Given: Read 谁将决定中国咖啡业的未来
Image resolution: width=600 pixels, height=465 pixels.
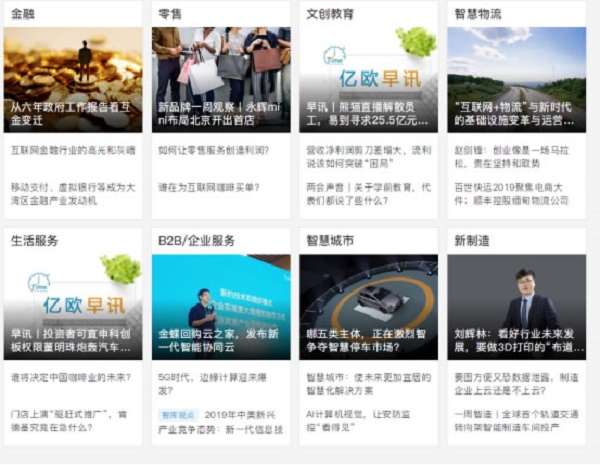Looking at the screenshot, I should [x=70, y=377].
